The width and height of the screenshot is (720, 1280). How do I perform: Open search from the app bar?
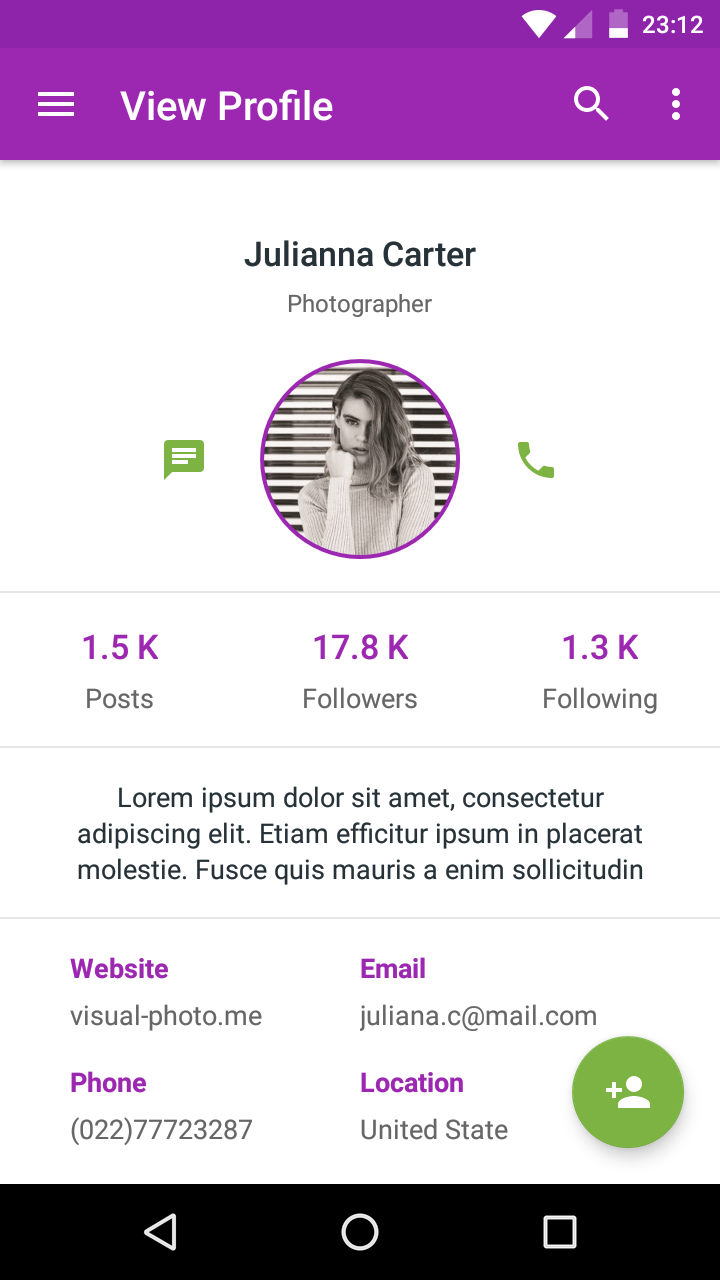[591, 104]
